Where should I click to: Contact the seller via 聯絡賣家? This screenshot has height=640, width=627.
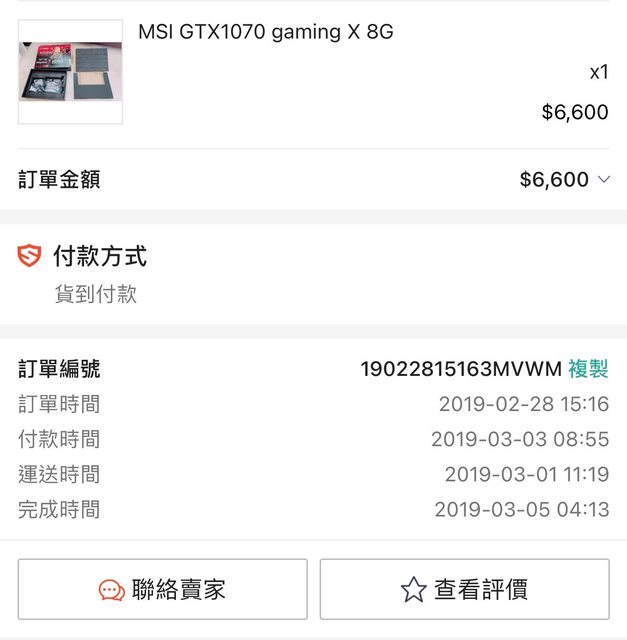point(163,589)
